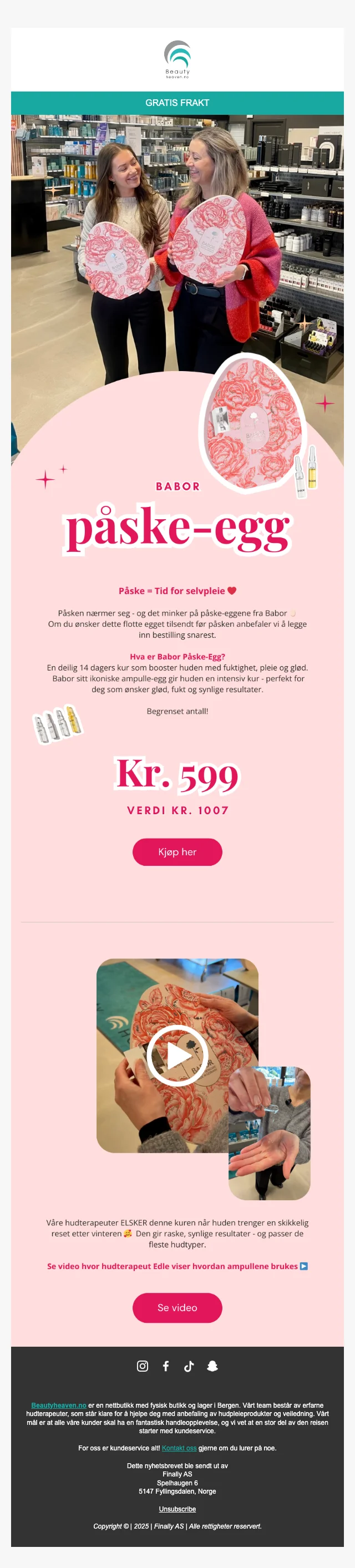Tap the GRATIS FRAKT banner
The image size is (355, 1568).
[x=177, y=103]
